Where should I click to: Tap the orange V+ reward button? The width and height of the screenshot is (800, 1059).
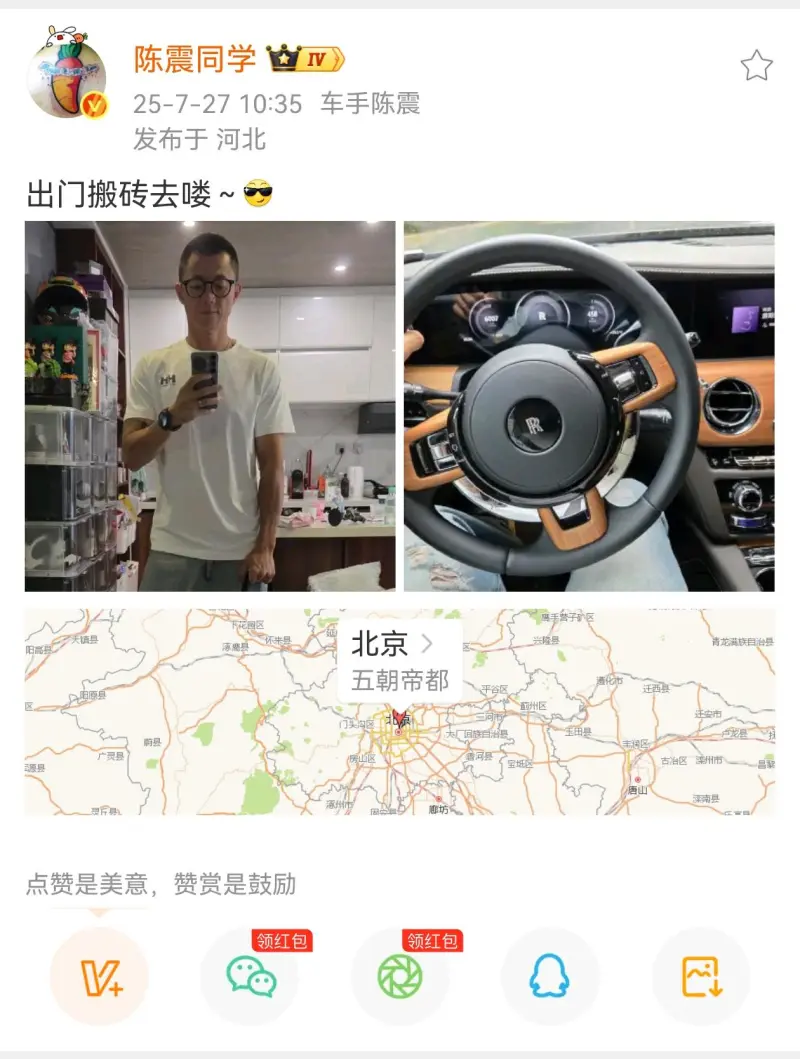click(99, 976)
